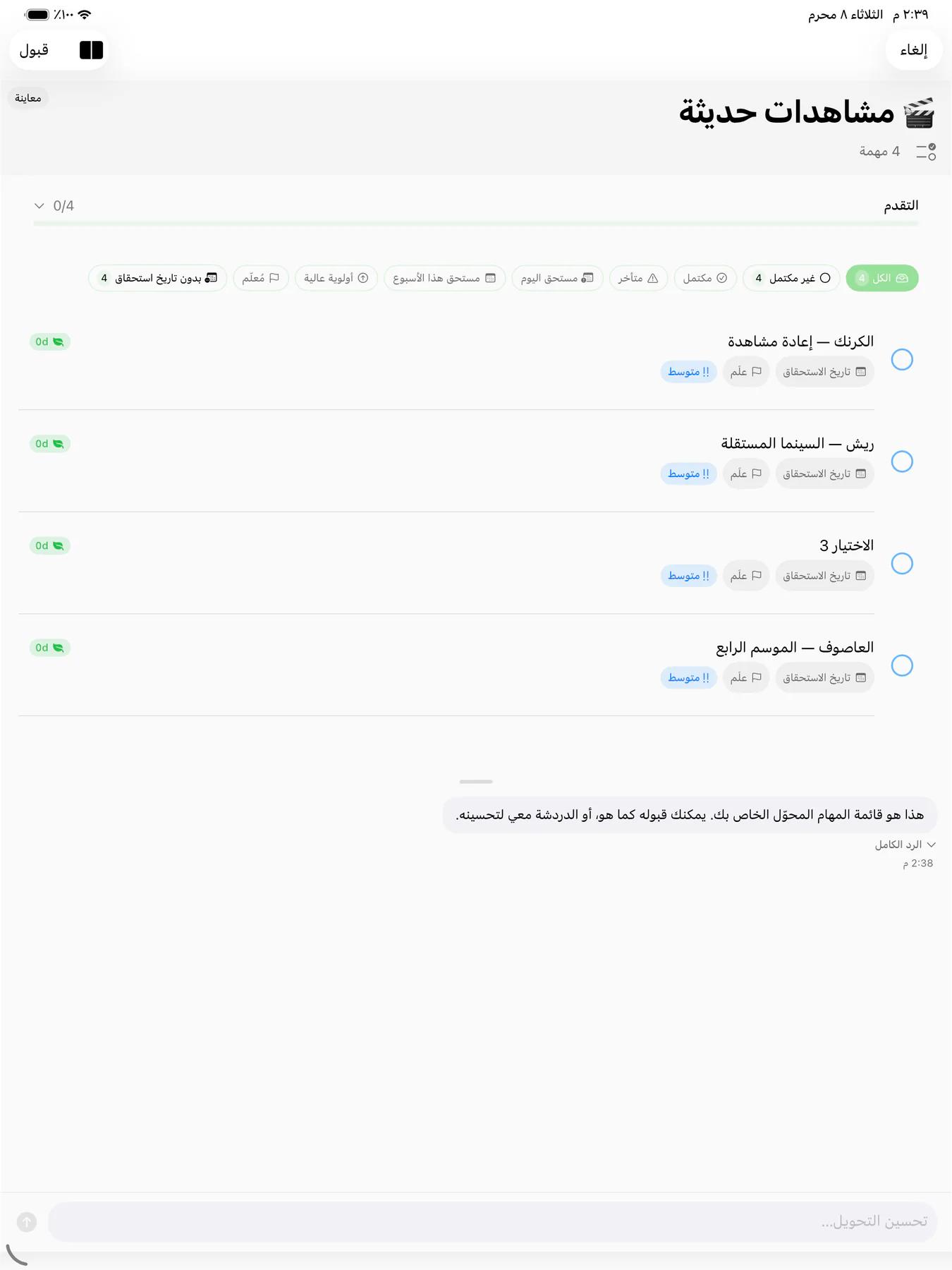Filter by مستحق هذا الأسبوع

click(x=444, y=278)
